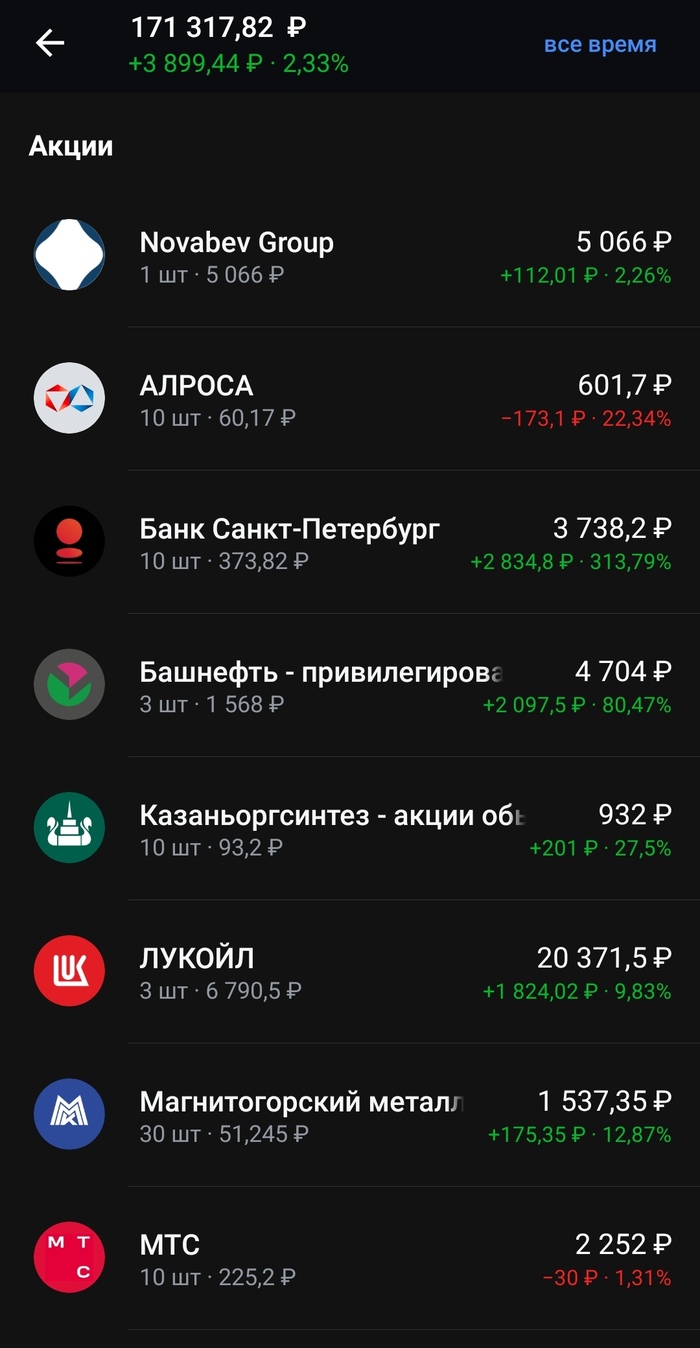The image size is (700, 1348).
Task: View Магнитогорский металл position
Action: [350, 1115]
